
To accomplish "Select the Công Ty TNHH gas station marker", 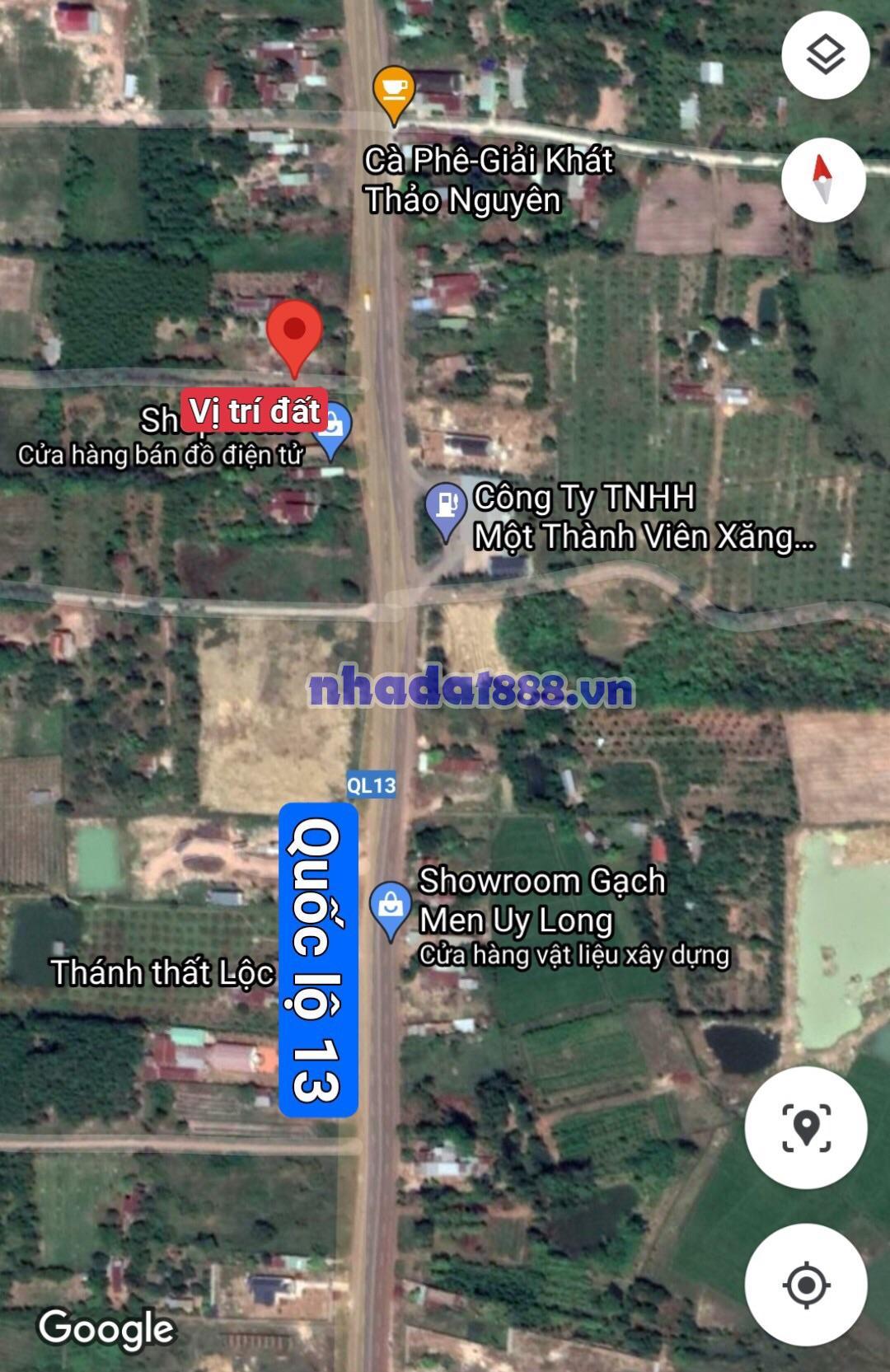I will coord(446,507).
